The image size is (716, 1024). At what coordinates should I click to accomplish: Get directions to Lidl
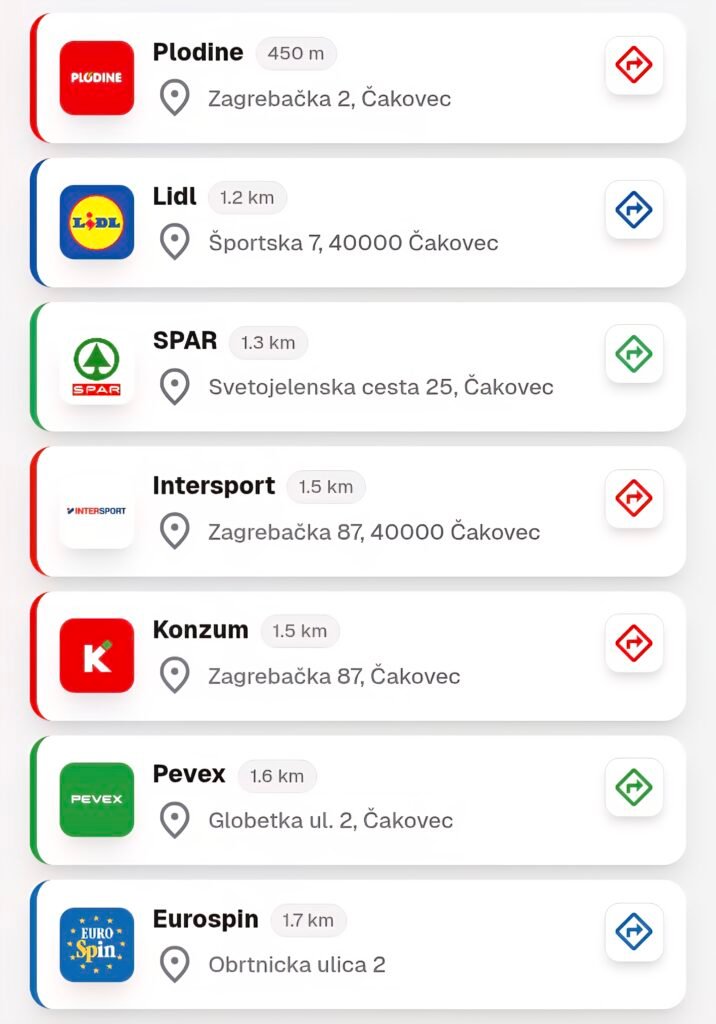[634, 210]
